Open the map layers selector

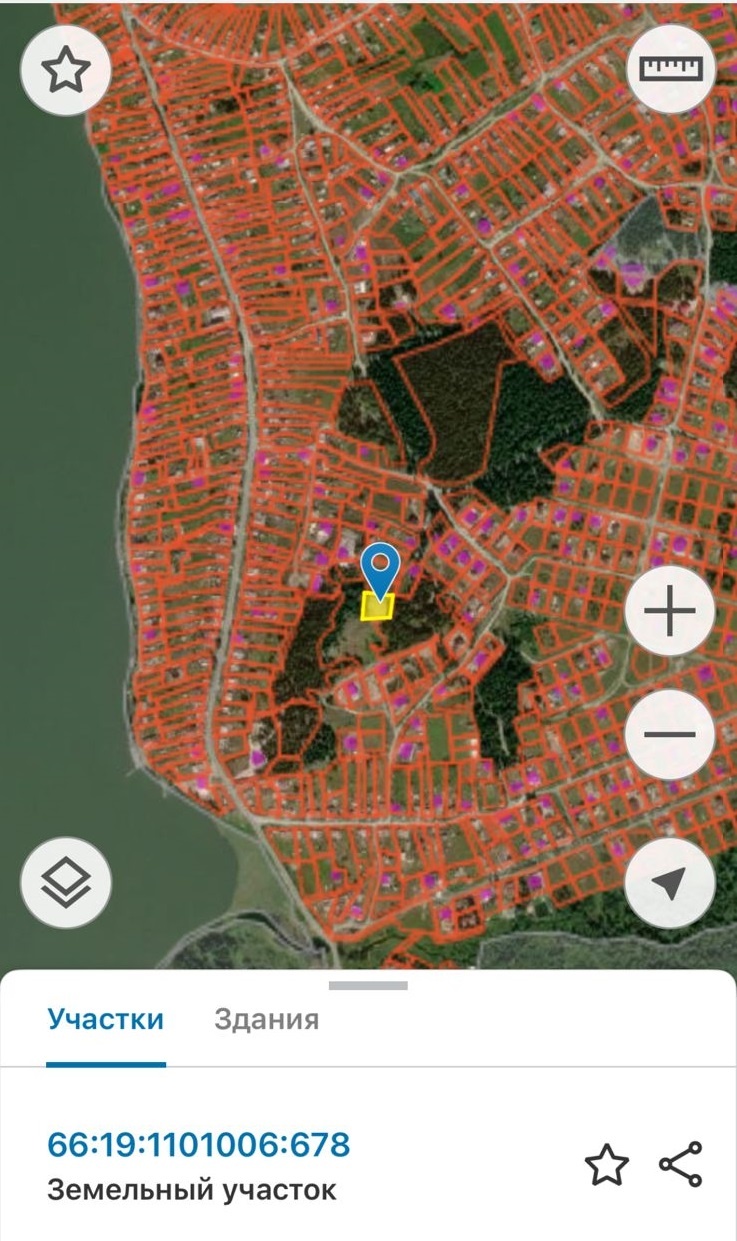click(66, 882)
